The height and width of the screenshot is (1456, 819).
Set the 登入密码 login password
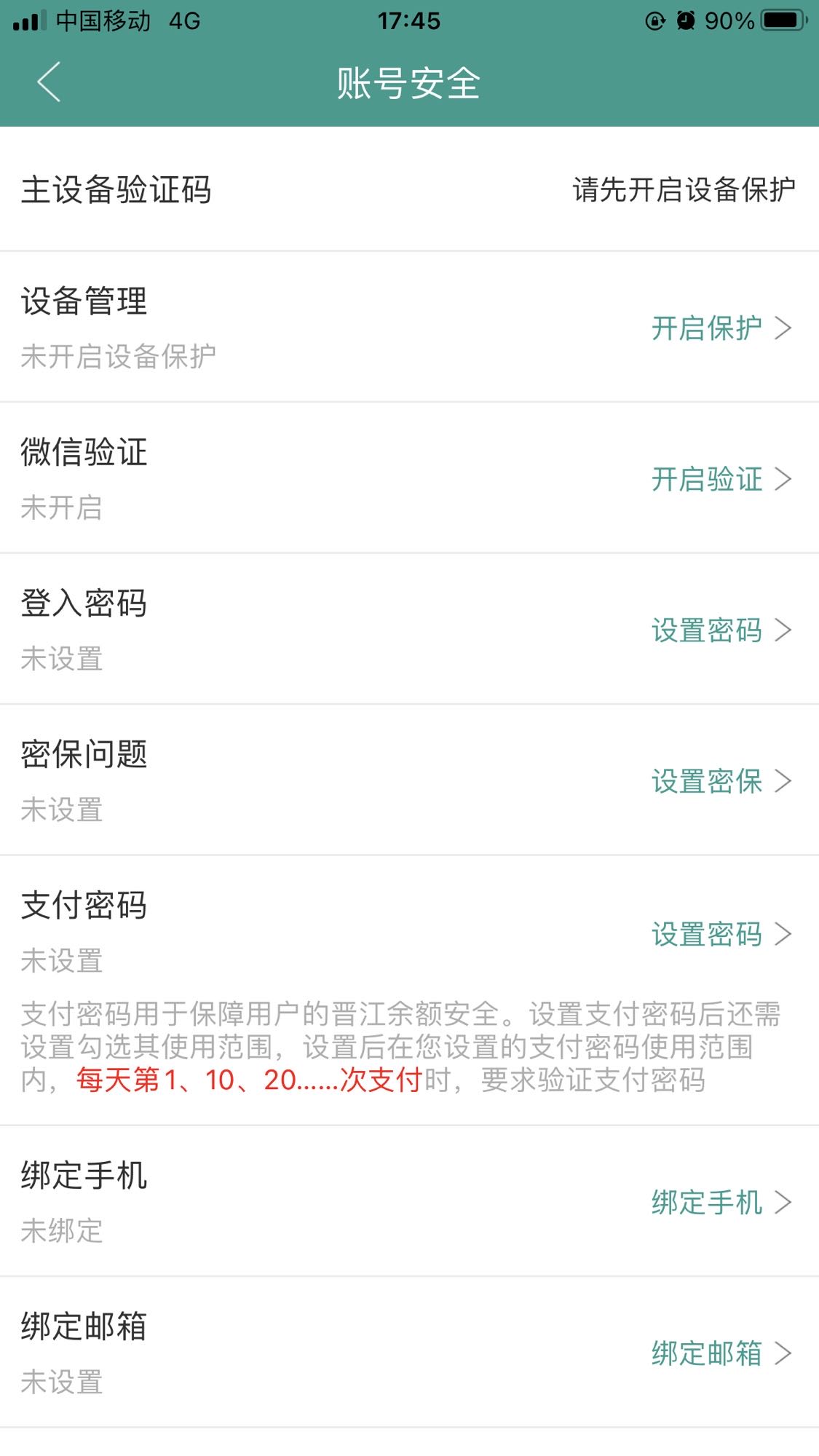(719, 630)
